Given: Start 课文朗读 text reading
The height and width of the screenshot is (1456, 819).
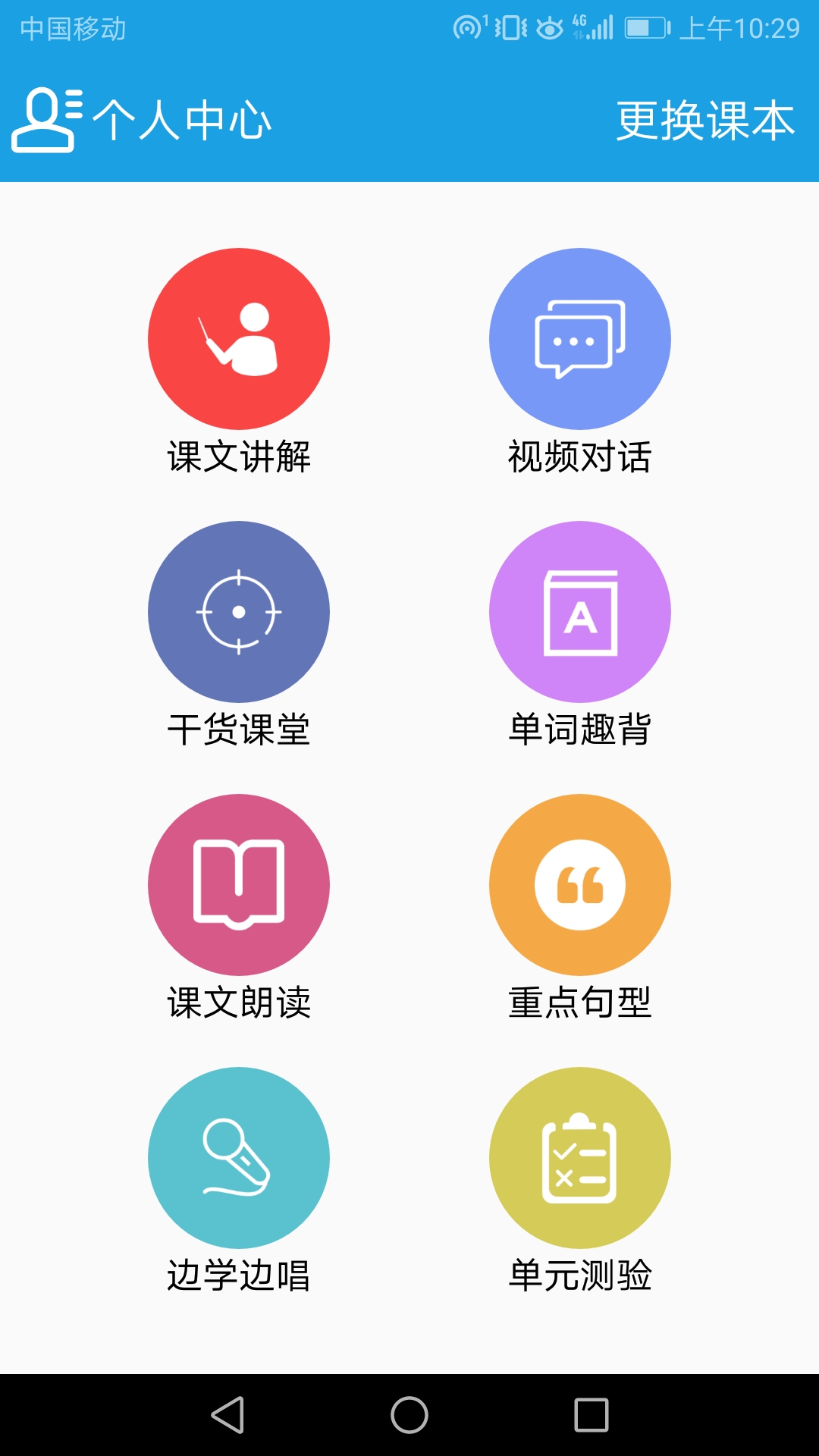Looking at the screenshot, I should 239,885.
